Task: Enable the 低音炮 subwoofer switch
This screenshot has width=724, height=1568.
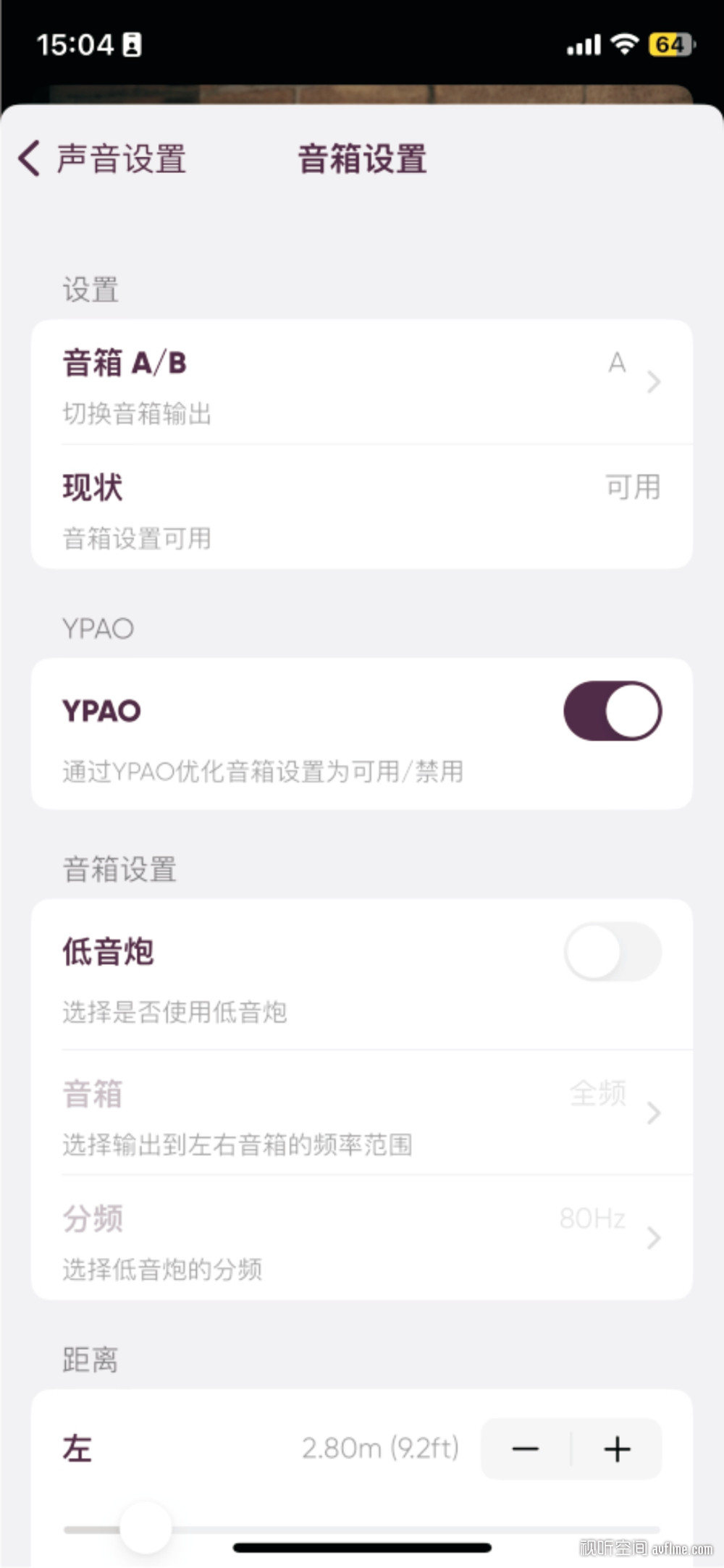Action: pos(613,951)
